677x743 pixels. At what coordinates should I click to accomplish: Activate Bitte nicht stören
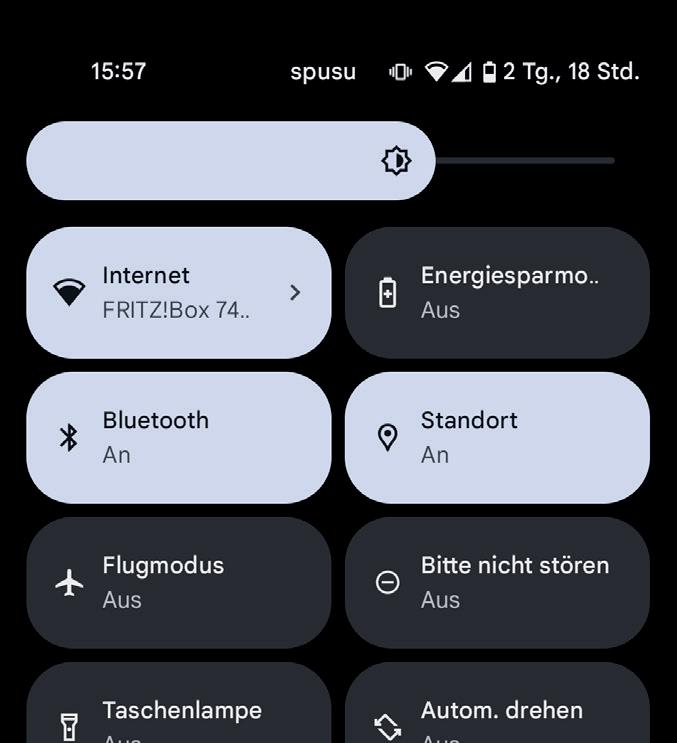pos(497,582)
